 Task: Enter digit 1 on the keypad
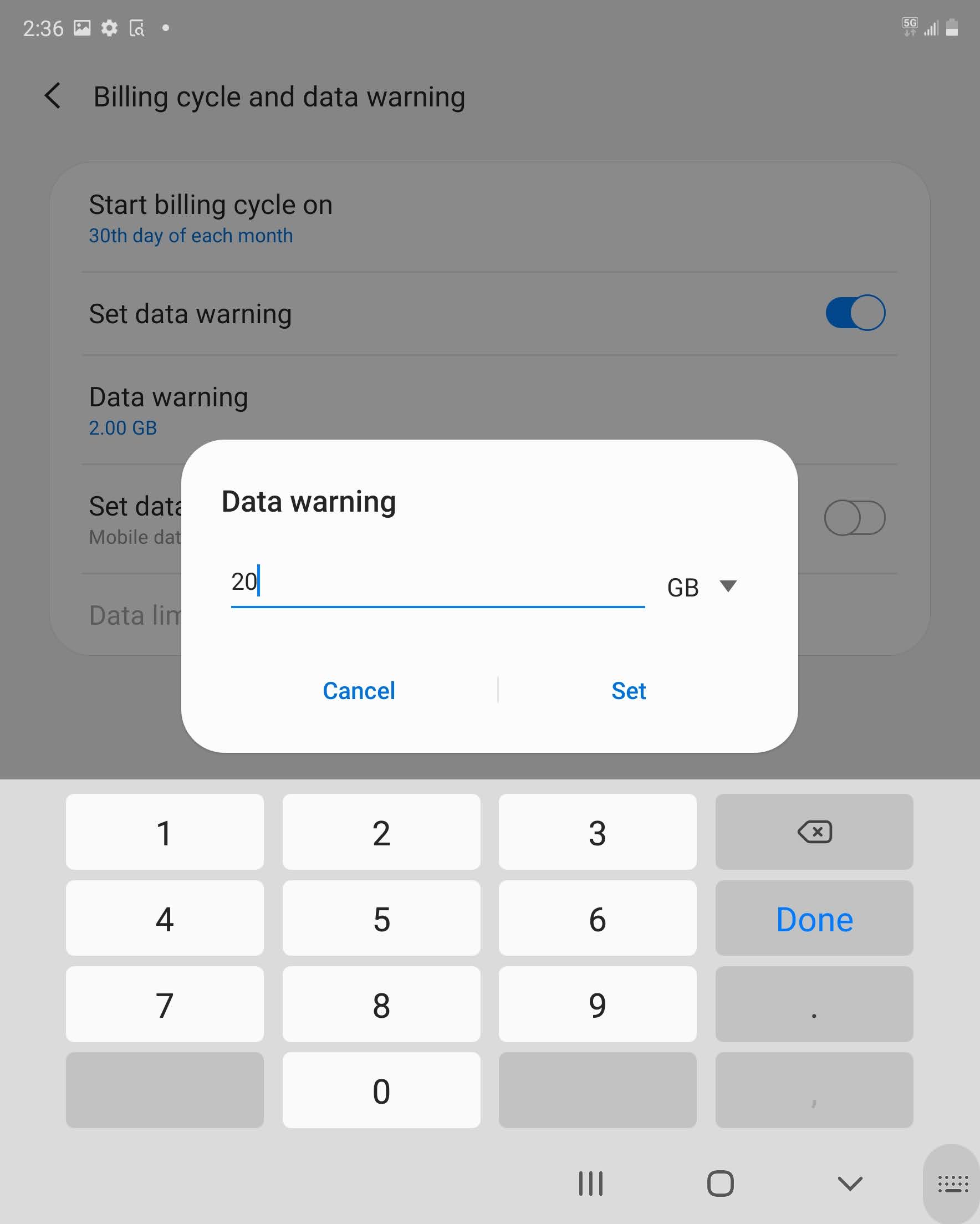tap(165, 832)
